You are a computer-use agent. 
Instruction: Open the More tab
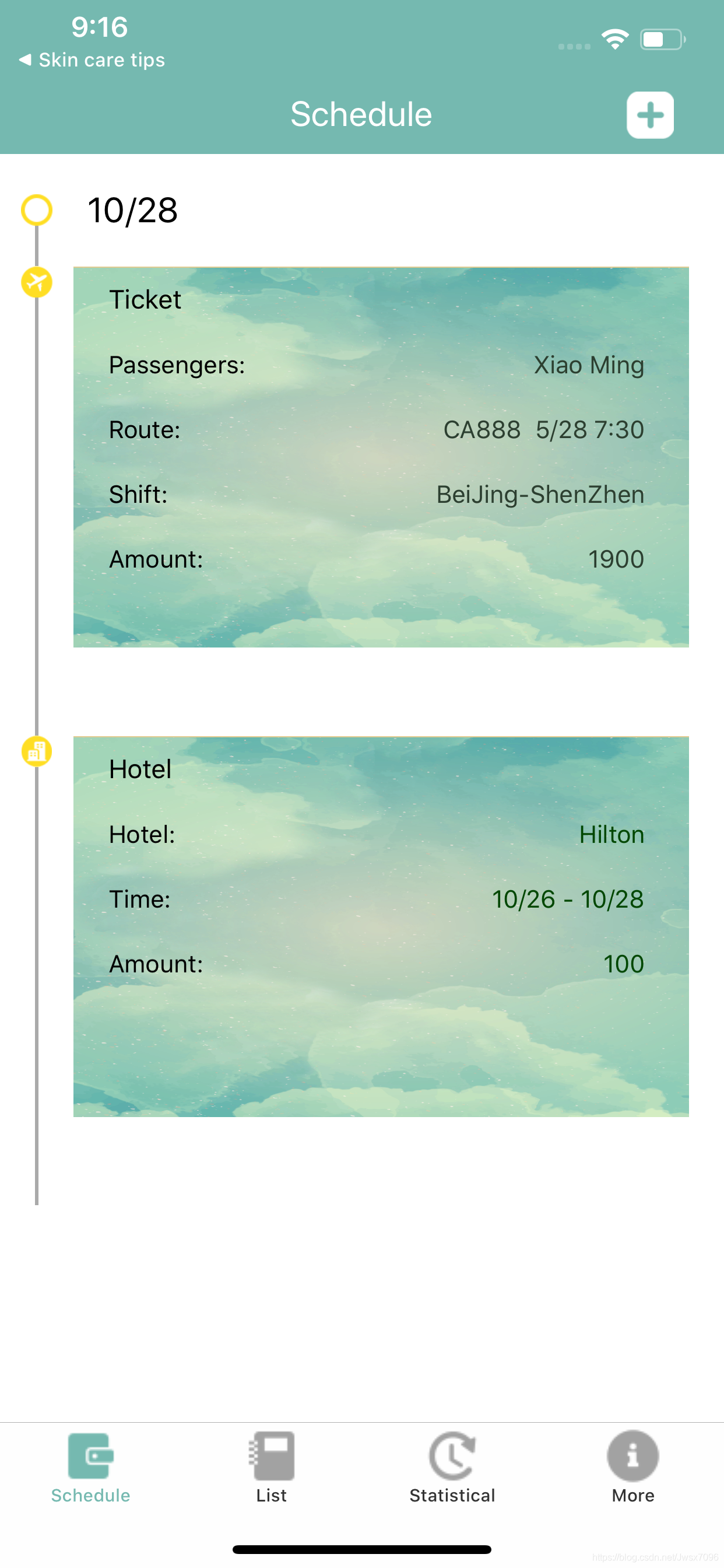[x=632, y=1468]
